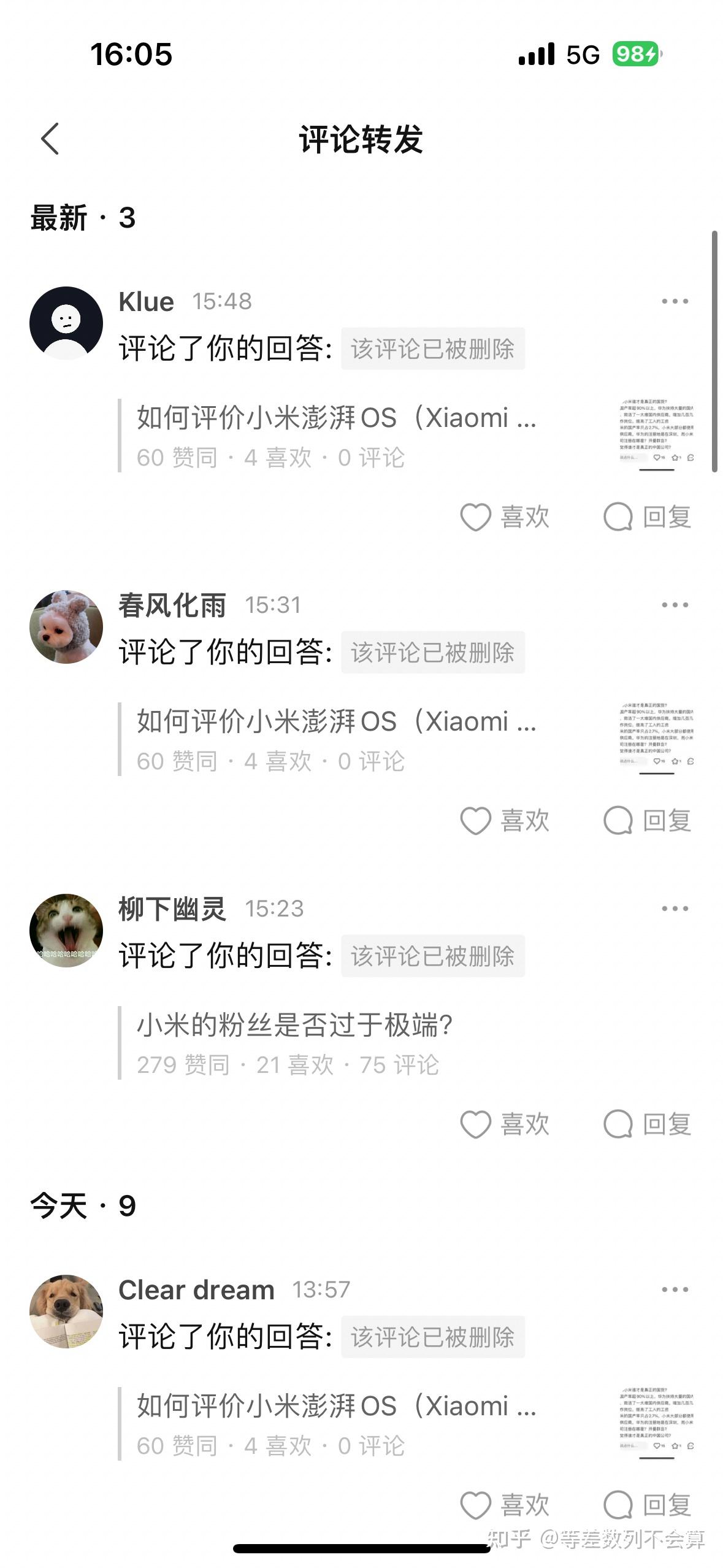Open the ellipsis menu on Clear dream's entry
Image resolution: width=723 pixels, height=1568 pixels.
[x=675, y=1288]
